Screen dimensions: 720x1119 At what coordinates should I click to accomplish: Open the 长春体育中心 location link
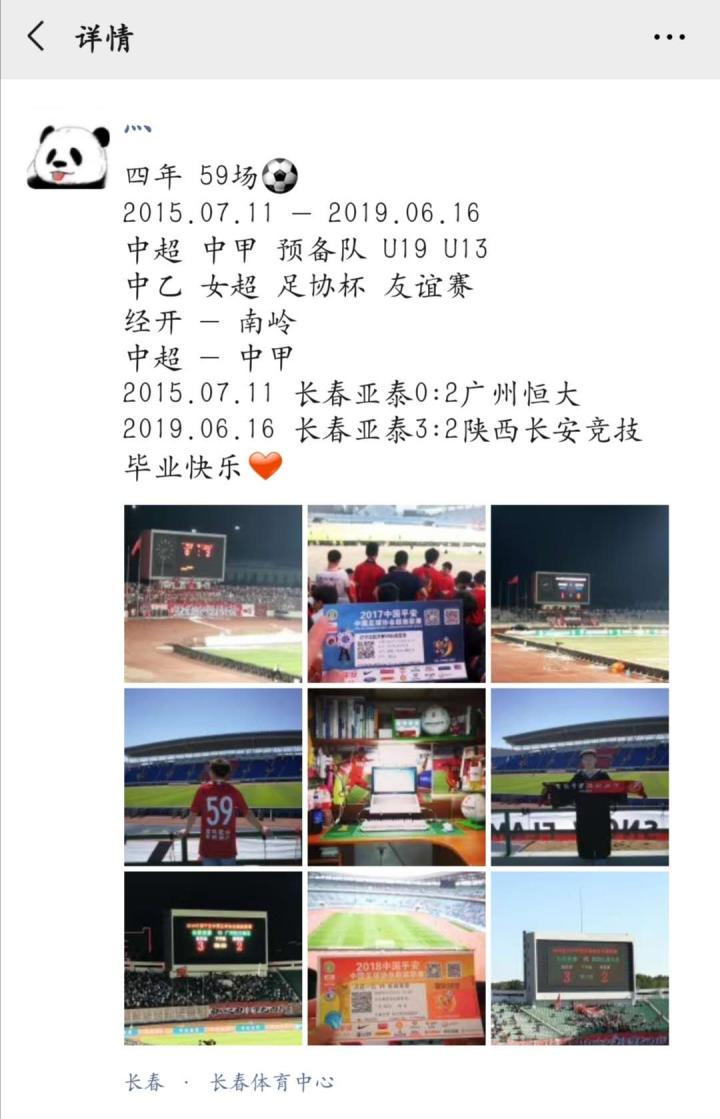[x=271, y=1082]
